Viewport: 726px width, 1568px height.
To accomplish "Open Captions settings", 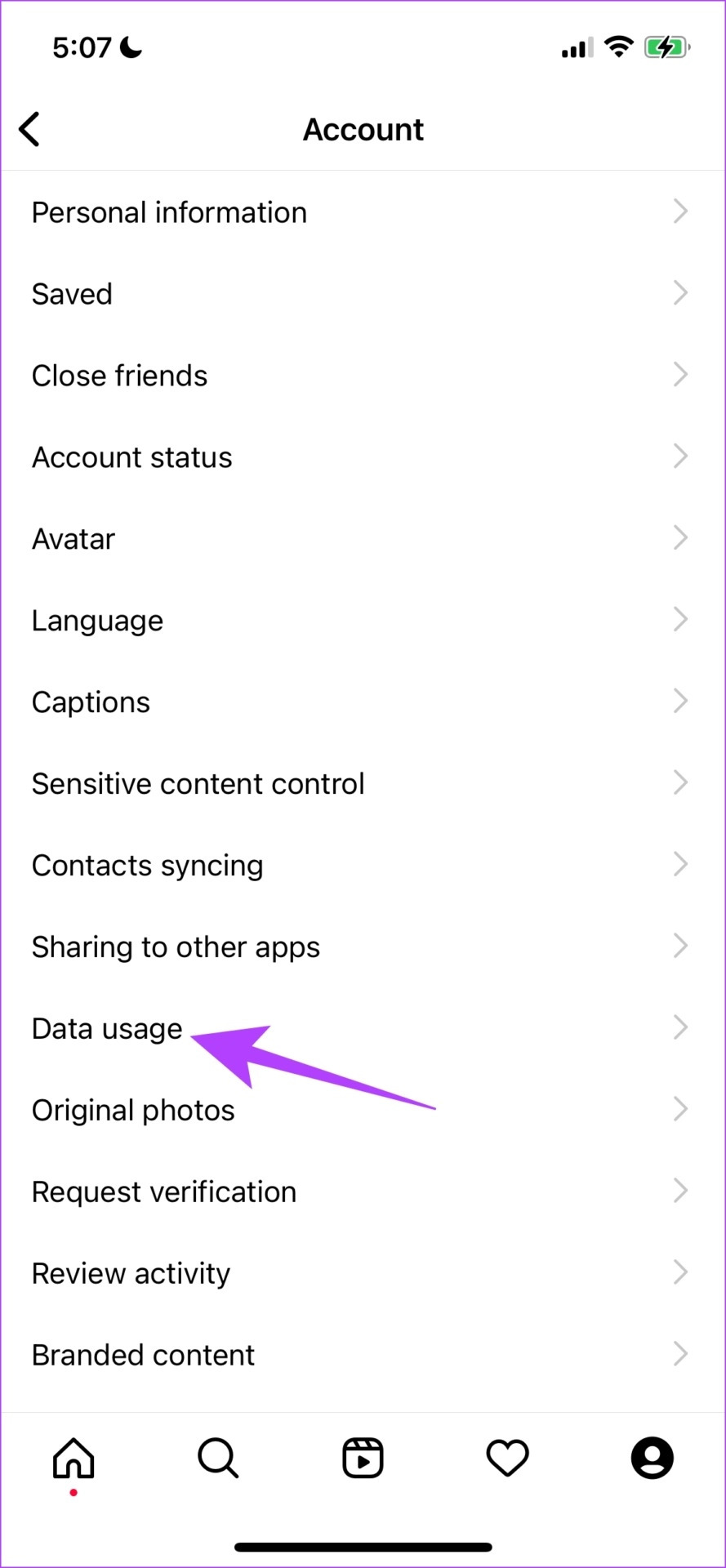I will [91, 702].
